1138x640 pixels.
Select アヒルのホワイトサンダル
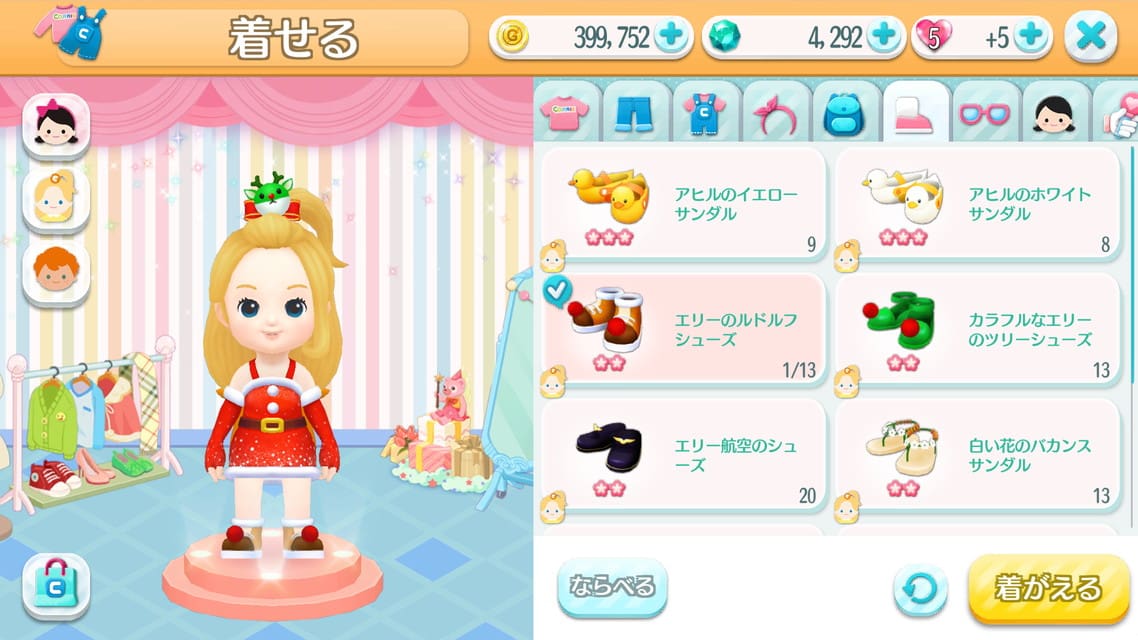(x=977, y=207)
